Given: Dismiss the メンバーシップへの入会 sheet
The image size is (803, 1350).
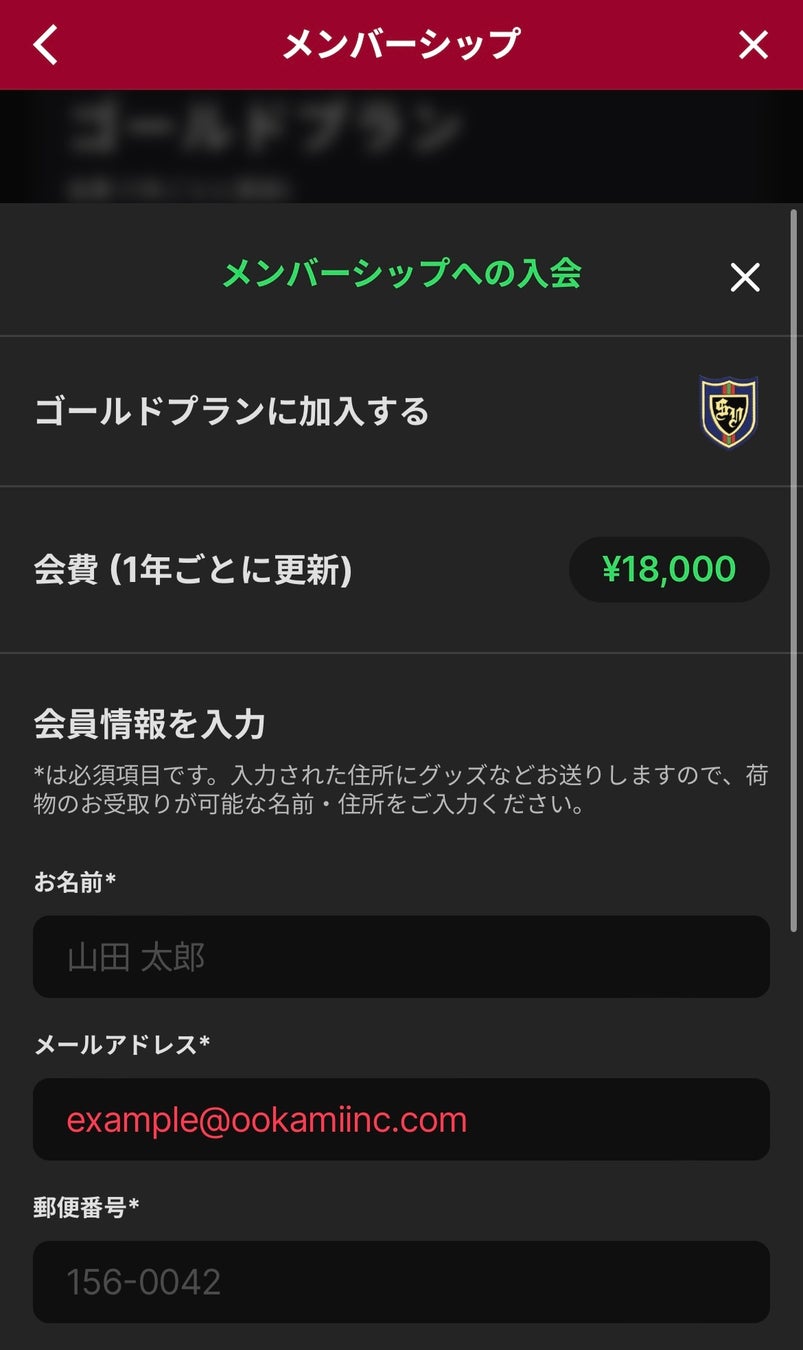Looking at the screenshot, I should pos(745,277).
